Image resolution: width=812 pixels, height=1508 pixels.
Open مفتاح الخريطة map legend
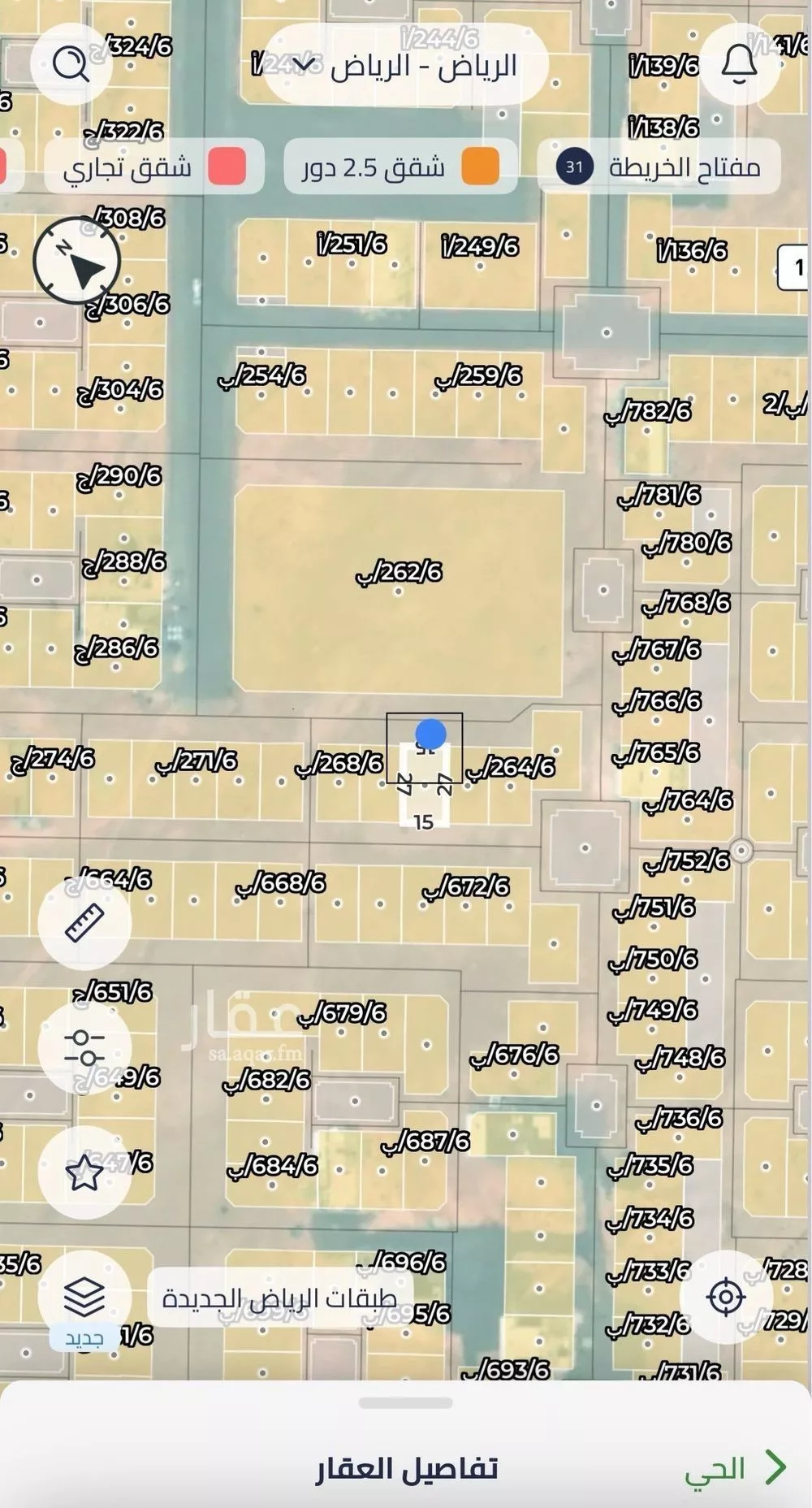click(x=659, y=167)
